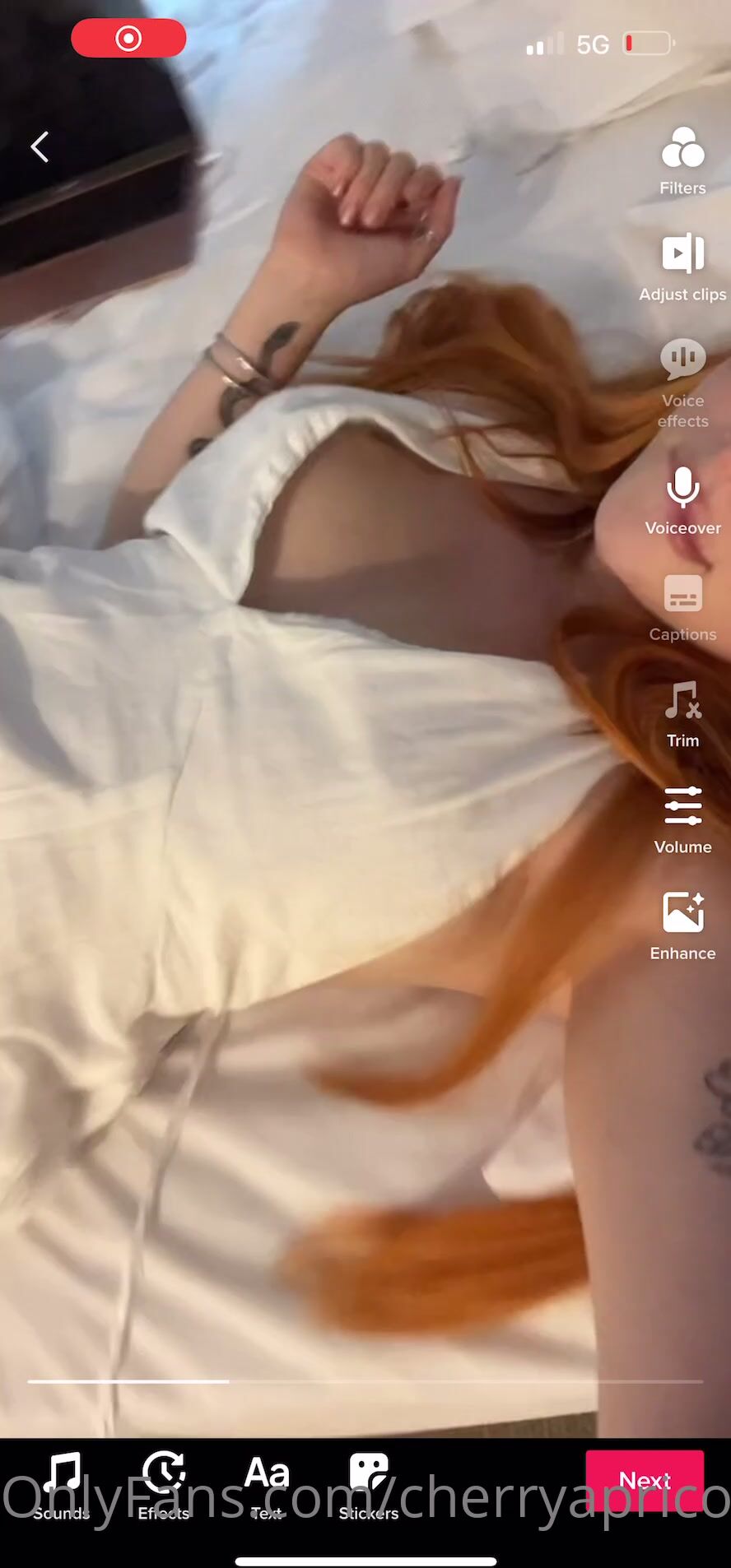Browse video Effects
This screenshot has width=731, height=1568.
164,1485
